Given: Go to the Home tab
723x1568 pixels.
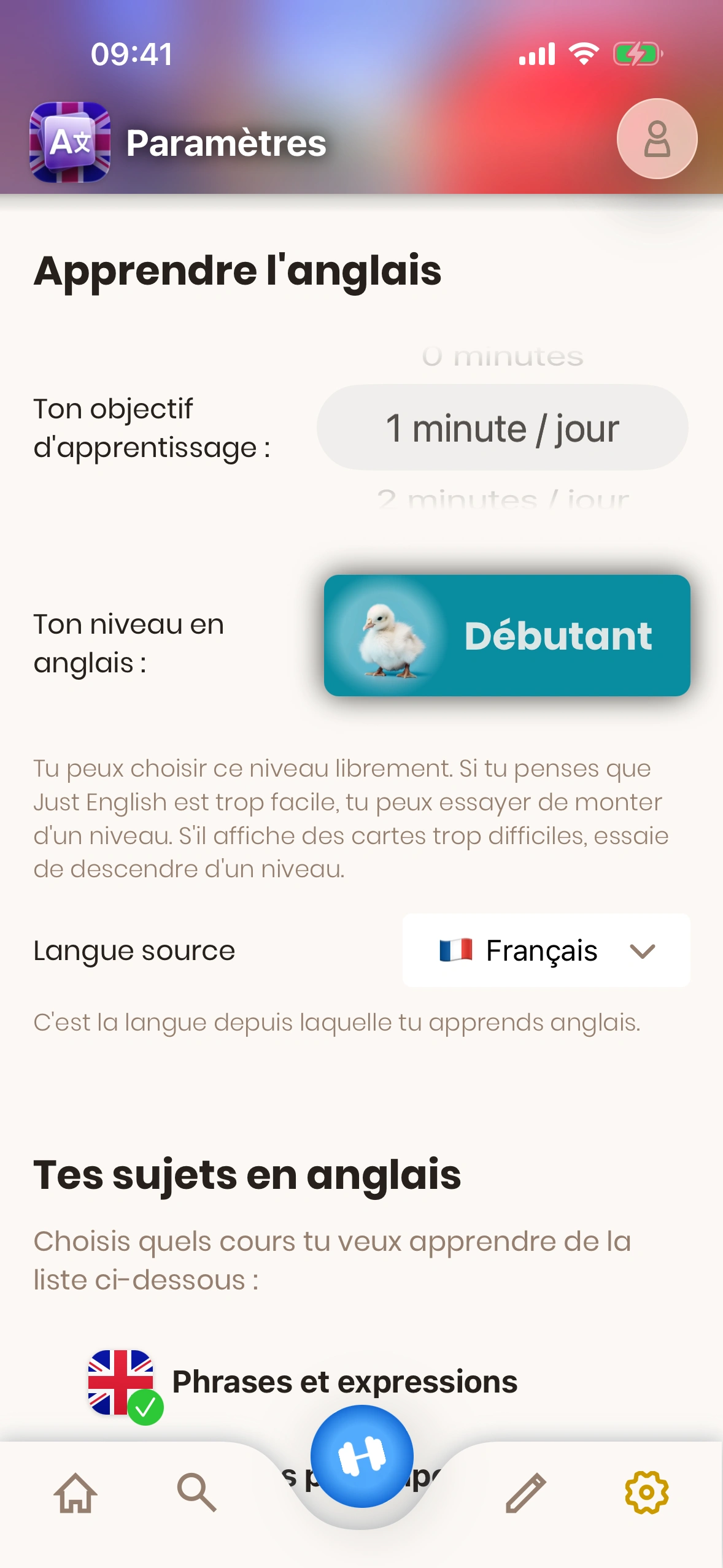Looking at the screenshot, I should pyautogui.click(x=75, y=1492).
